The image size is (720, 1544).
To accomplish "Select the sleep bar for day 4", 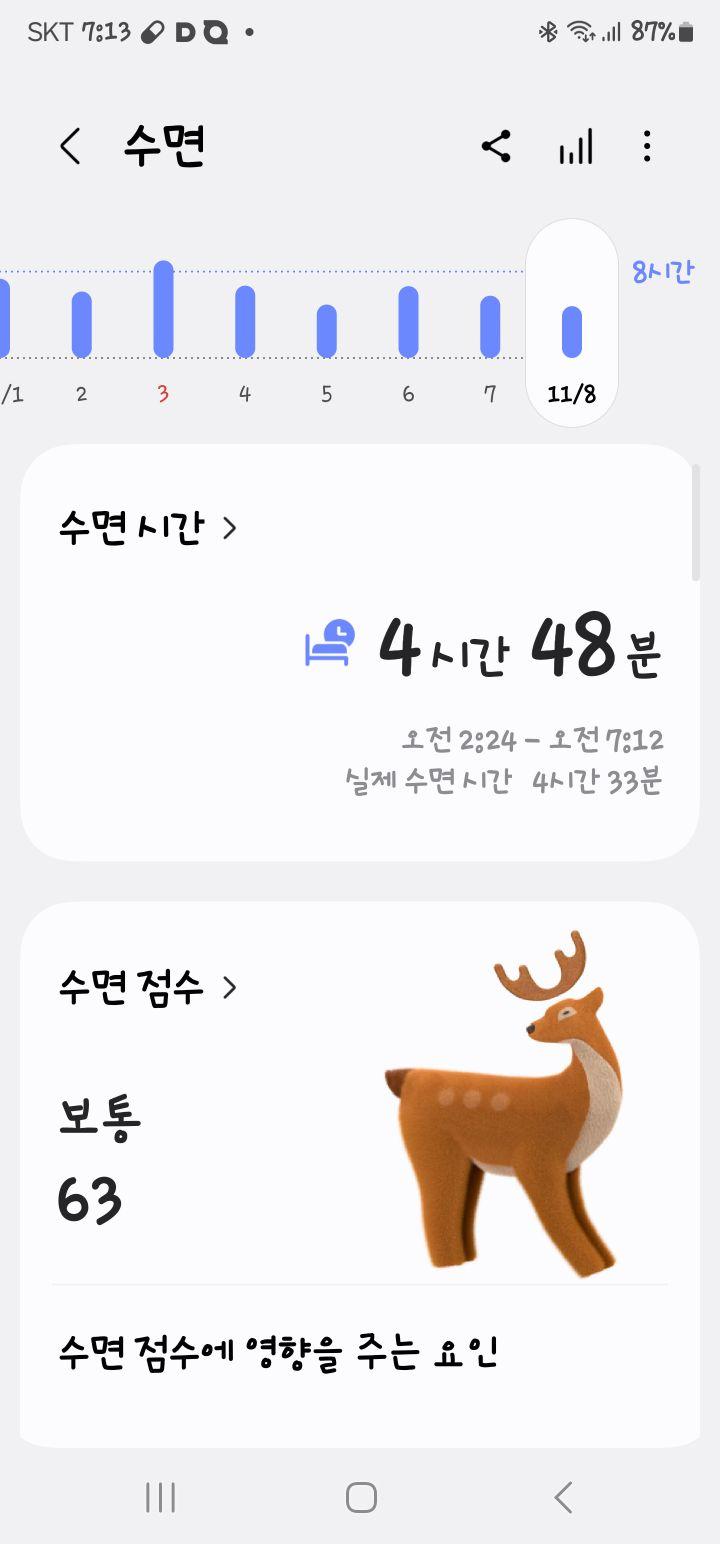I will 245,321.
